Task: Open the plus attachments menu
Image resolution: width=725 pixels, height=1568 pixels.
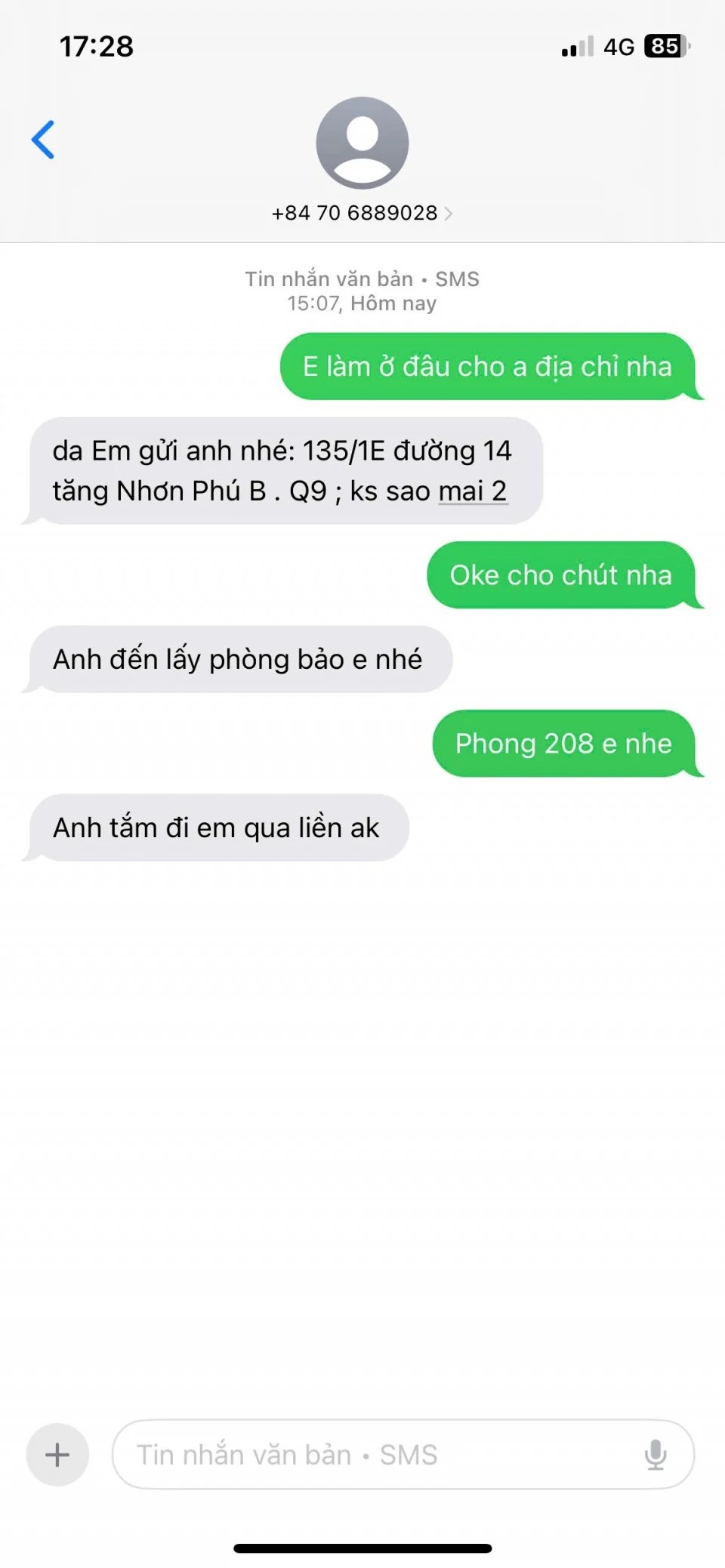Action: [57, 1454]
